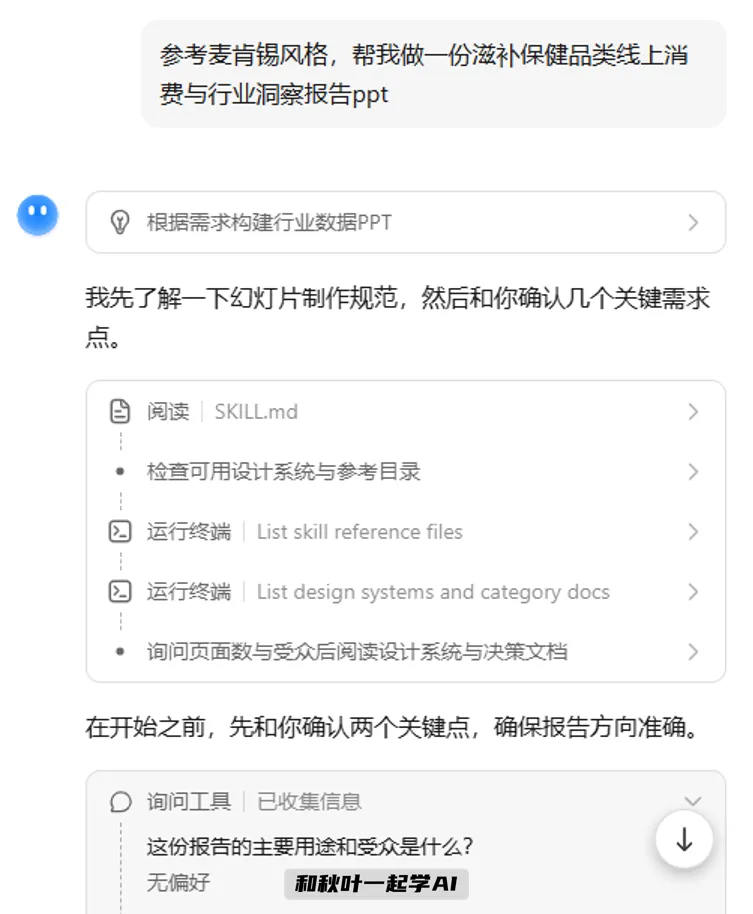Expand 询问页面数与受众后阅读设计系统与决策文档 step
This screenshot has height=914, width=753.
pos(406,652)
